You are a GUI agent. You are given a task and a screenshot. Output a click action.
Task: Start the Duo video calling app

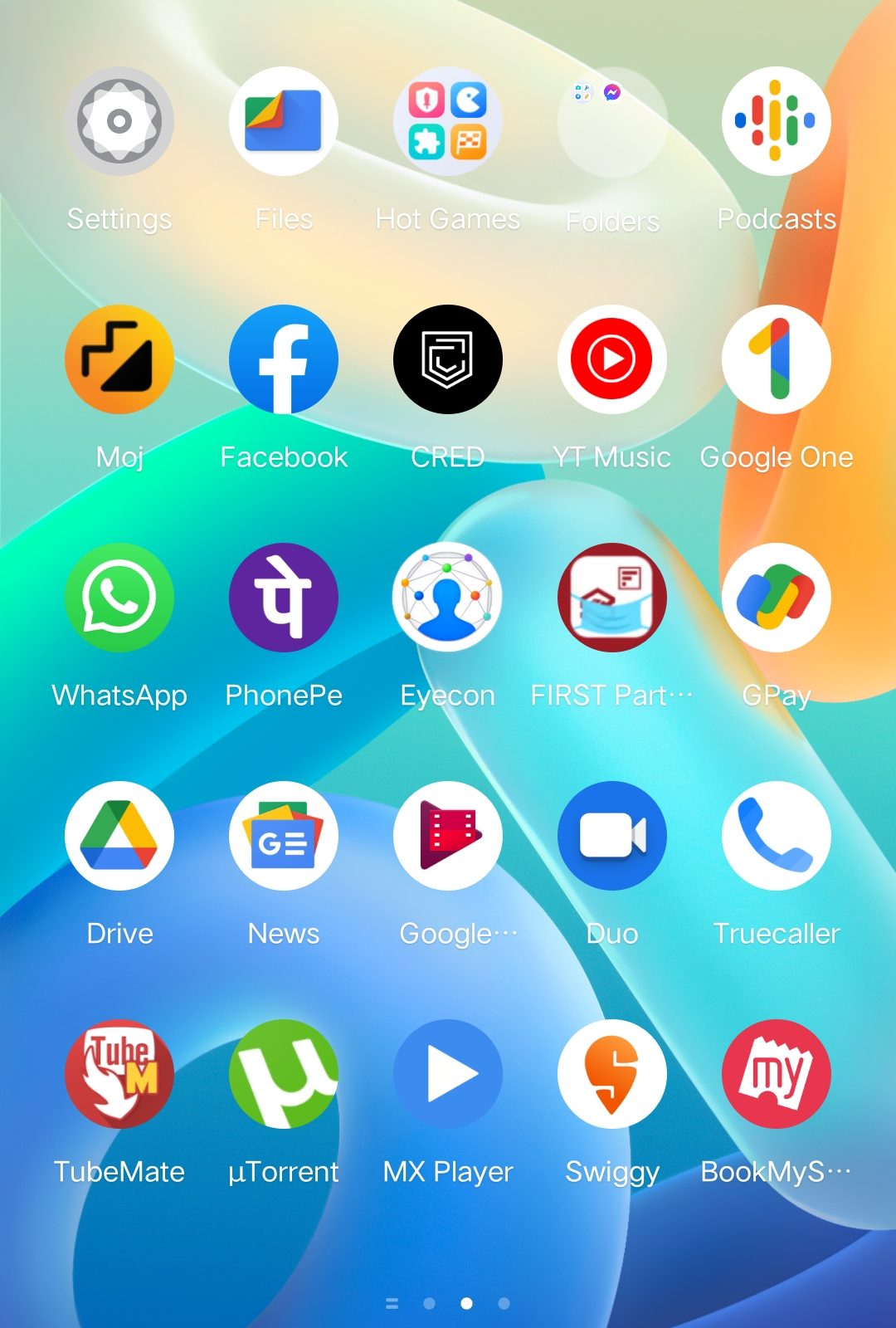click(x=612, y=836)
